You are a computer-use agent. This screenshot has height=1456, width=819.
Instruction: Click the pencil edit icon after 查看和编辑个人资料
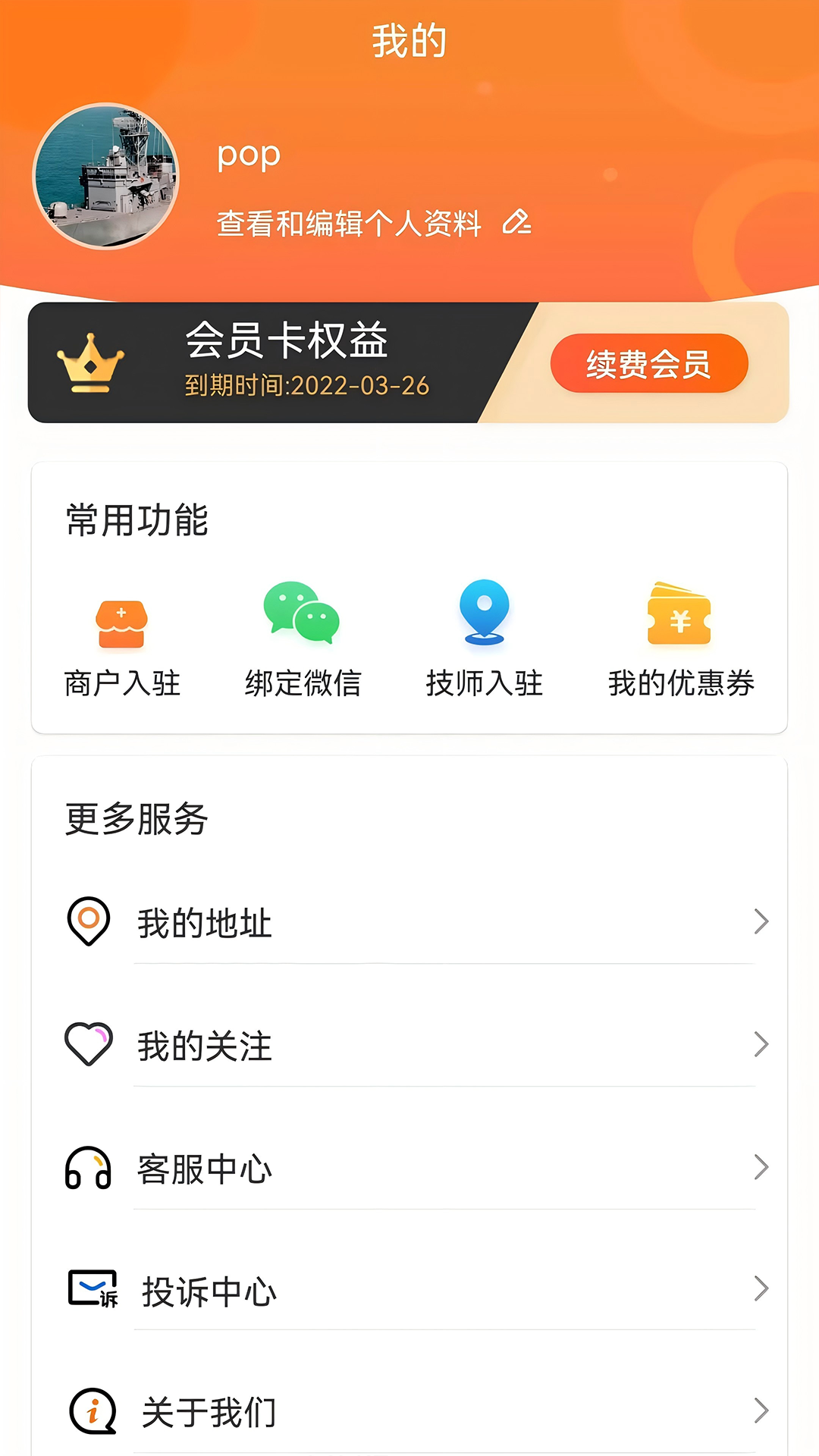tap(518, 224)
